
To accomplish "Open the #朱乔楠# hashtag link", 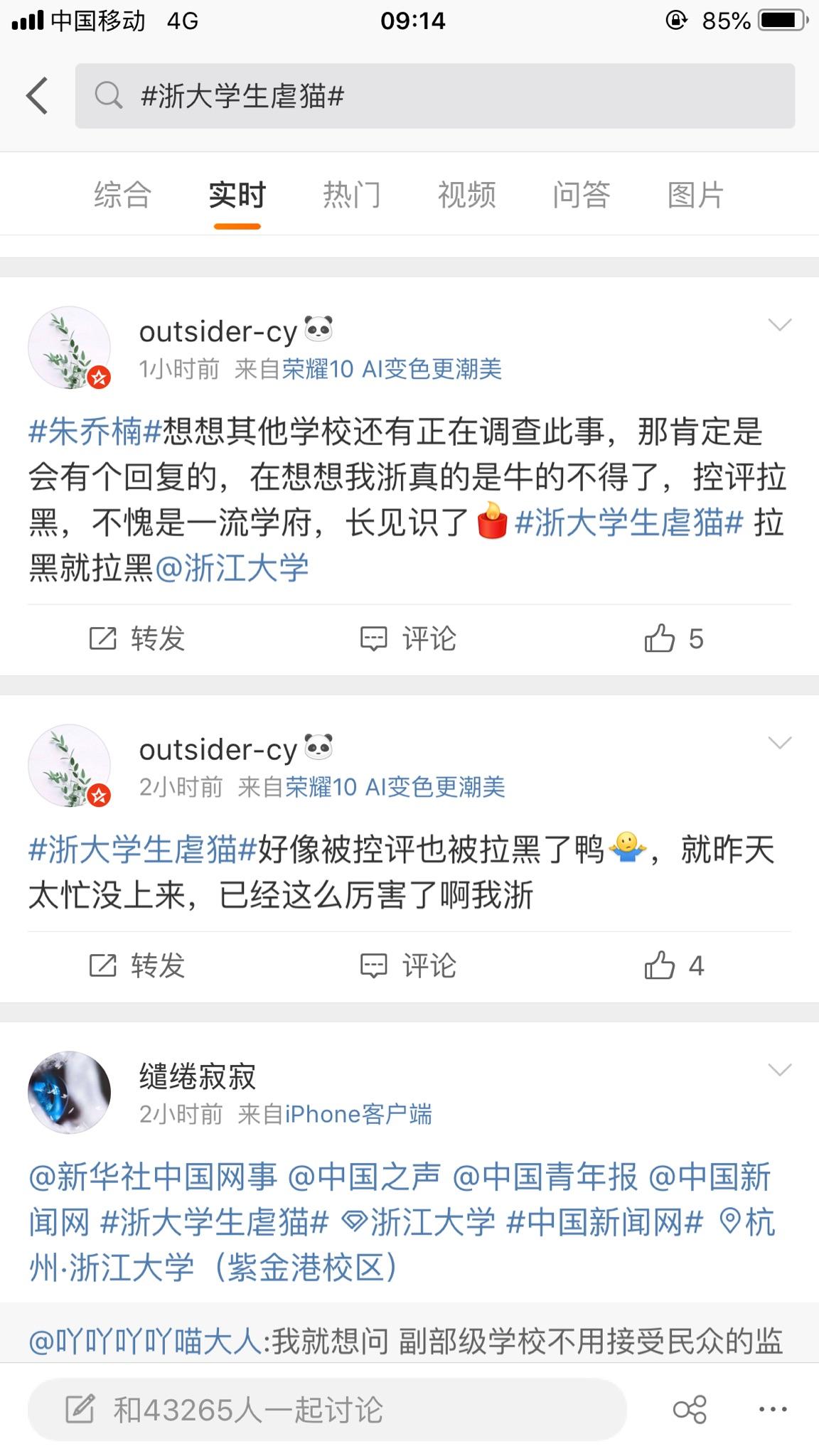I will (95, 432).
